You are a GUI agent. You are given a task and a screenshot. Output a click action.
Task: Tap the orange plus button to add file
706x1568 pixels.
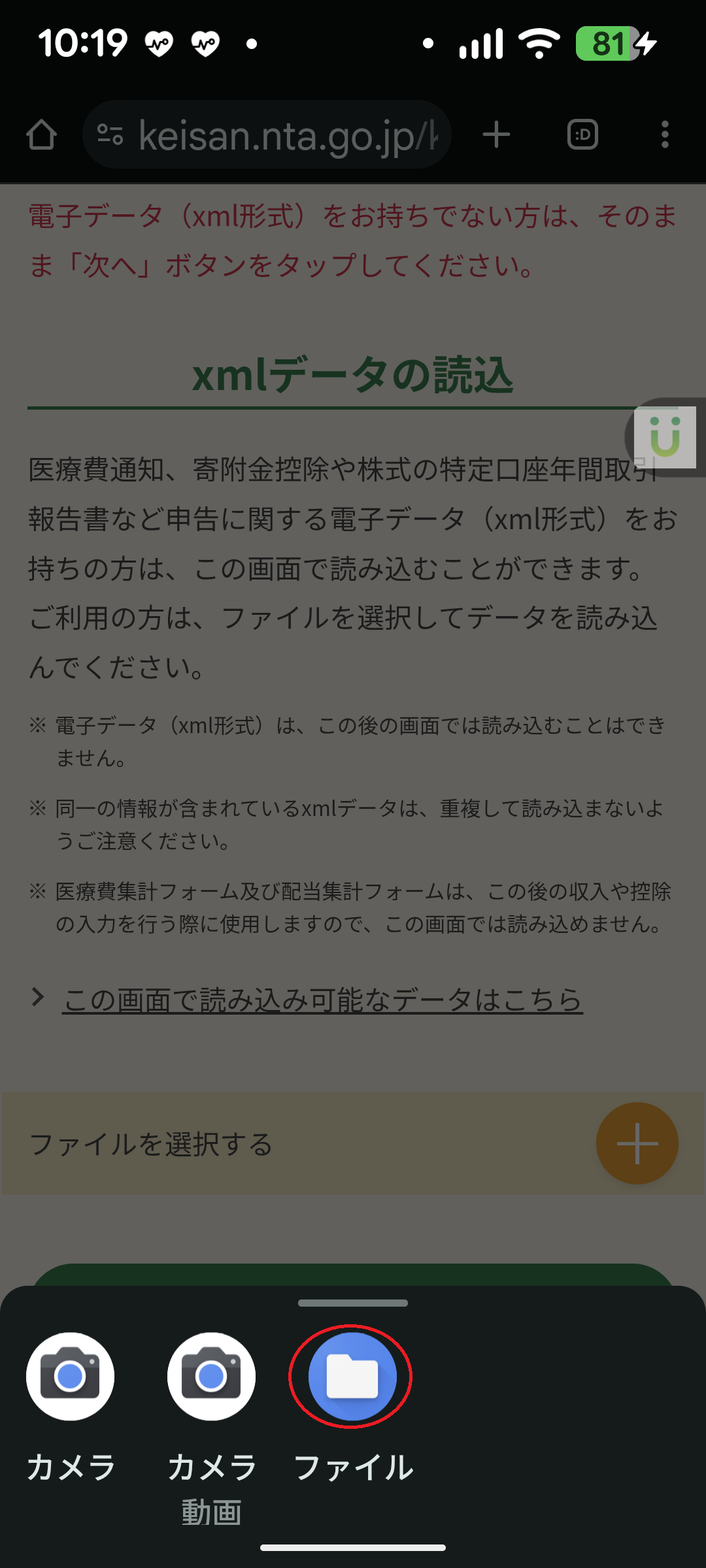pyautogui.click(x=637, y=1143)
